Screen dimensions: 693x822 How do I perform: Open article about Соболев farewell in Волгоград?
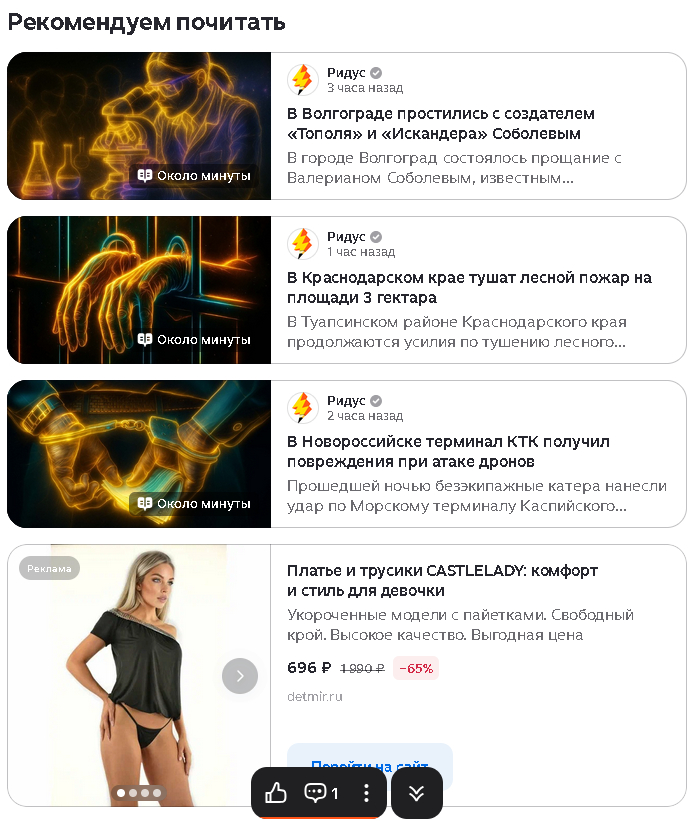(441, 124)
